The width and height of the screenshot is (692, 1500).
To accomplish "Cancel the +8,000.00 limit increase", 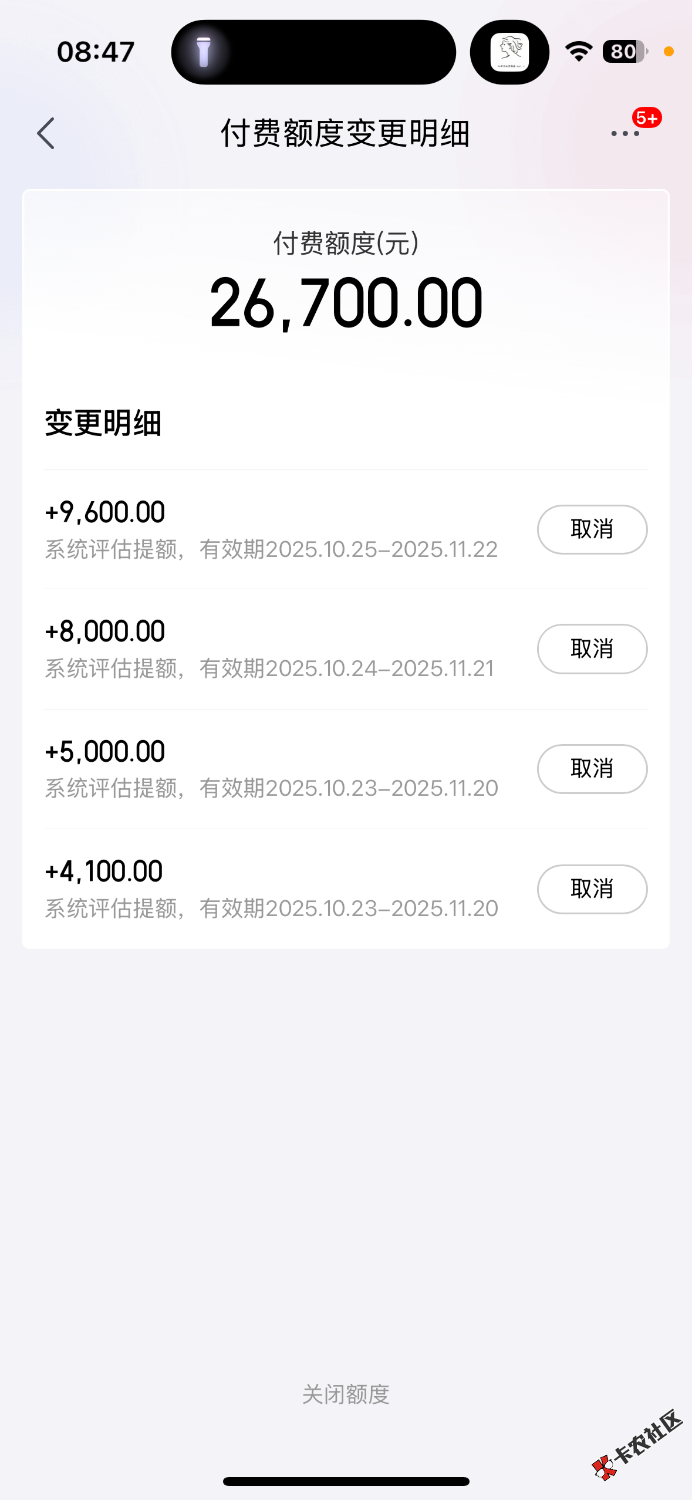I will coord(592,649).
